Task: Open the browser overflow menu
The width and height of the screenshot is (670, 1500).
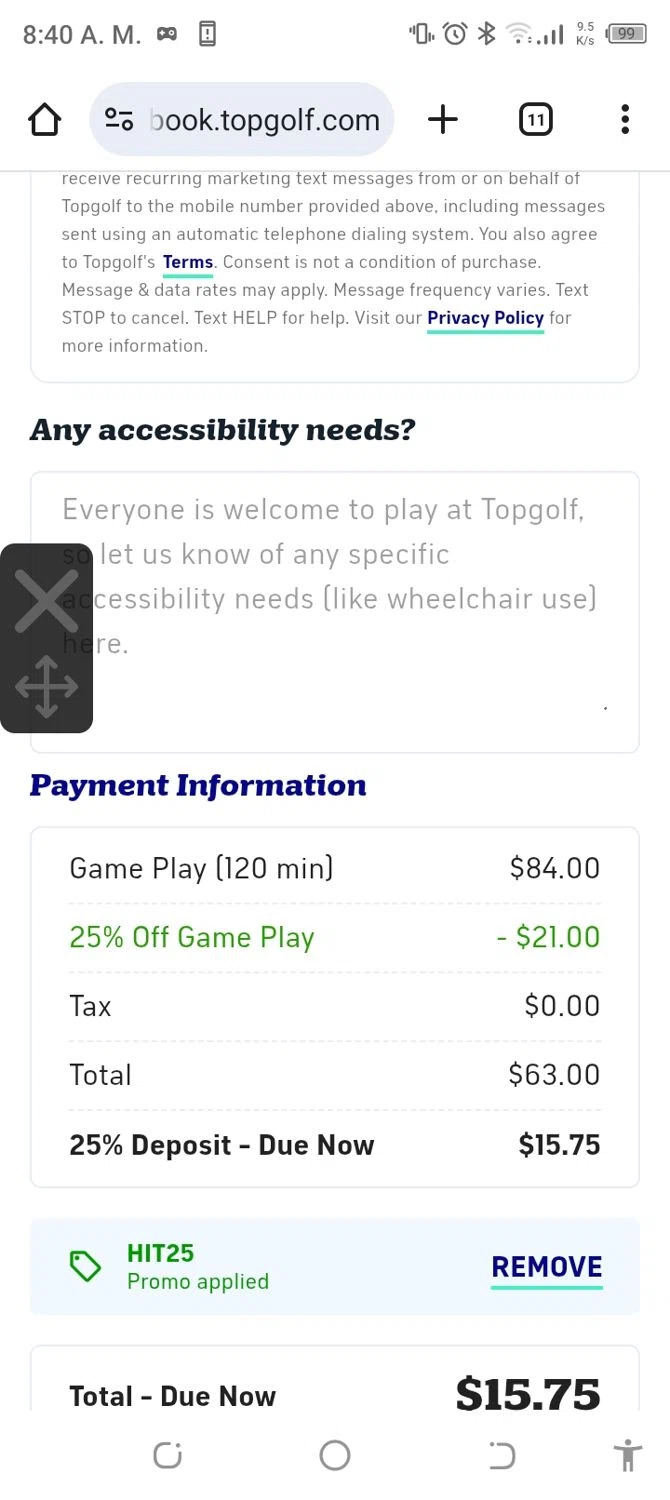Action: tap(625, 120)
